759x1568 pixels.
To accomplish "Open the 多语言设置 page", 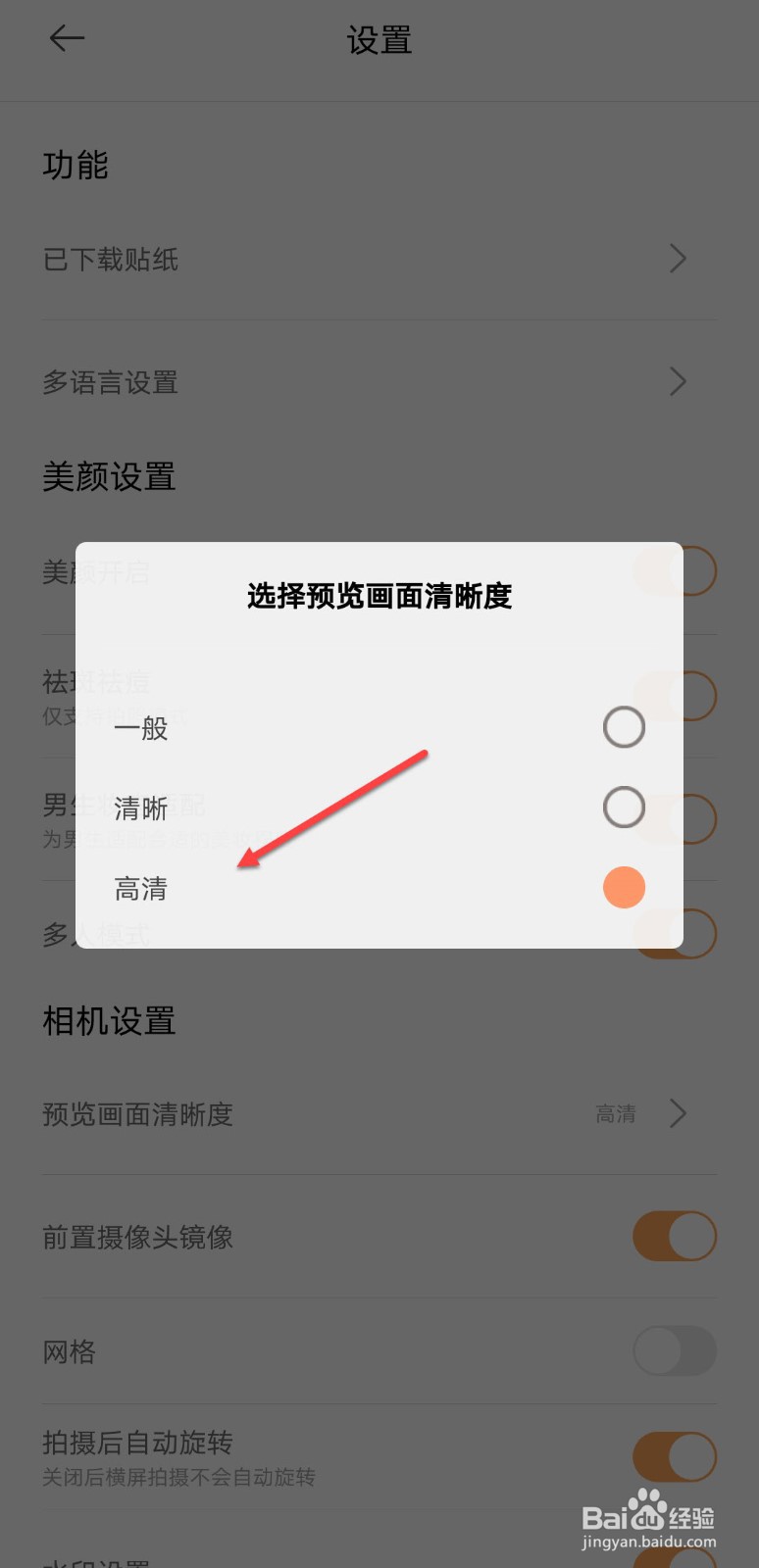I will 110,382.
